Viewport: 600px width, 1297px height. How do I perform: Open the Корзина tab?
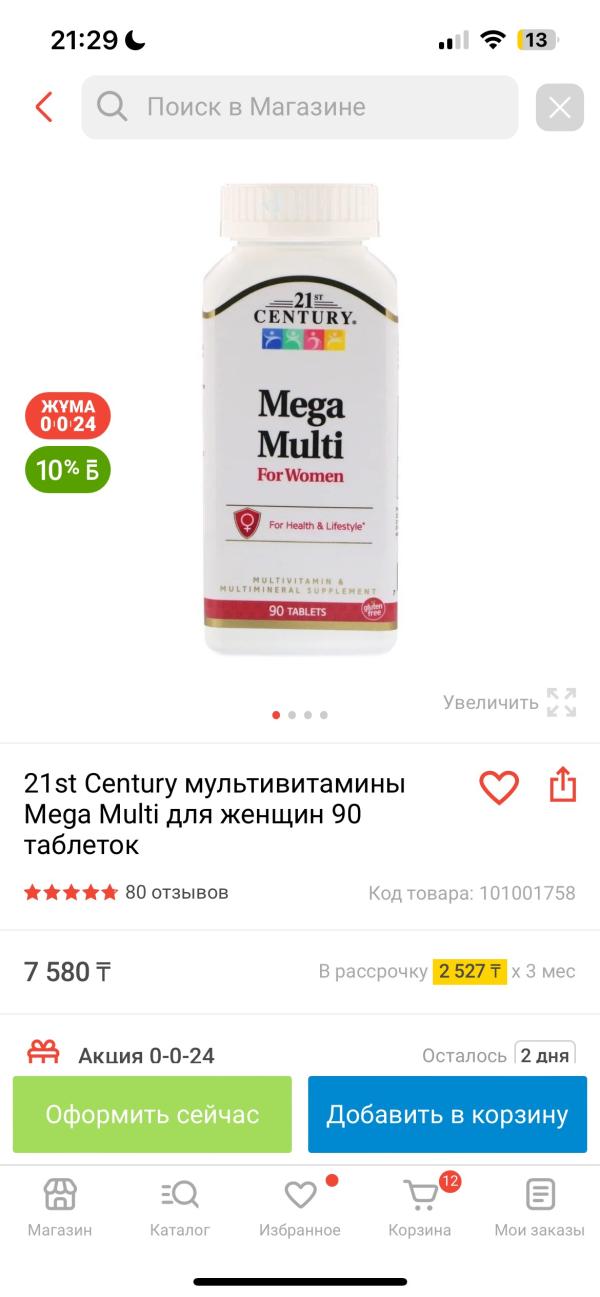tap(420, 1207)
